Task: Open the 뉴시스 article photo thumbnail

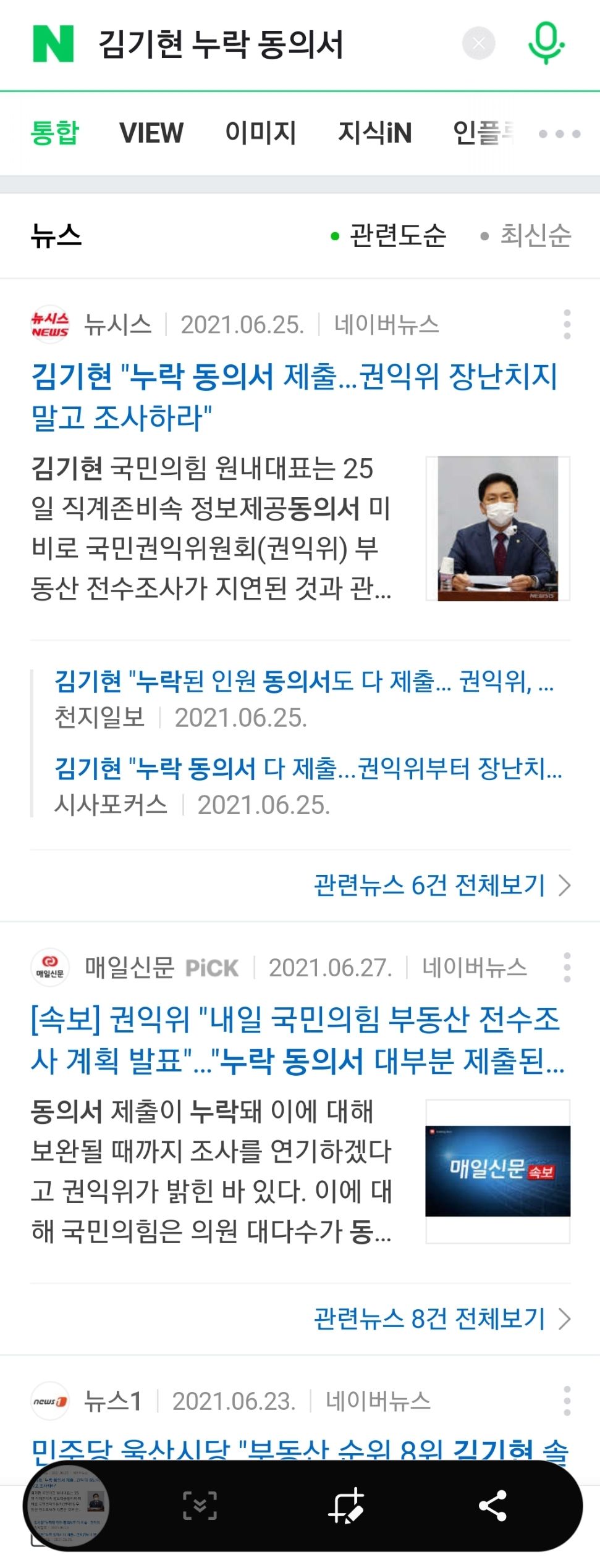Action: point(497,528)
